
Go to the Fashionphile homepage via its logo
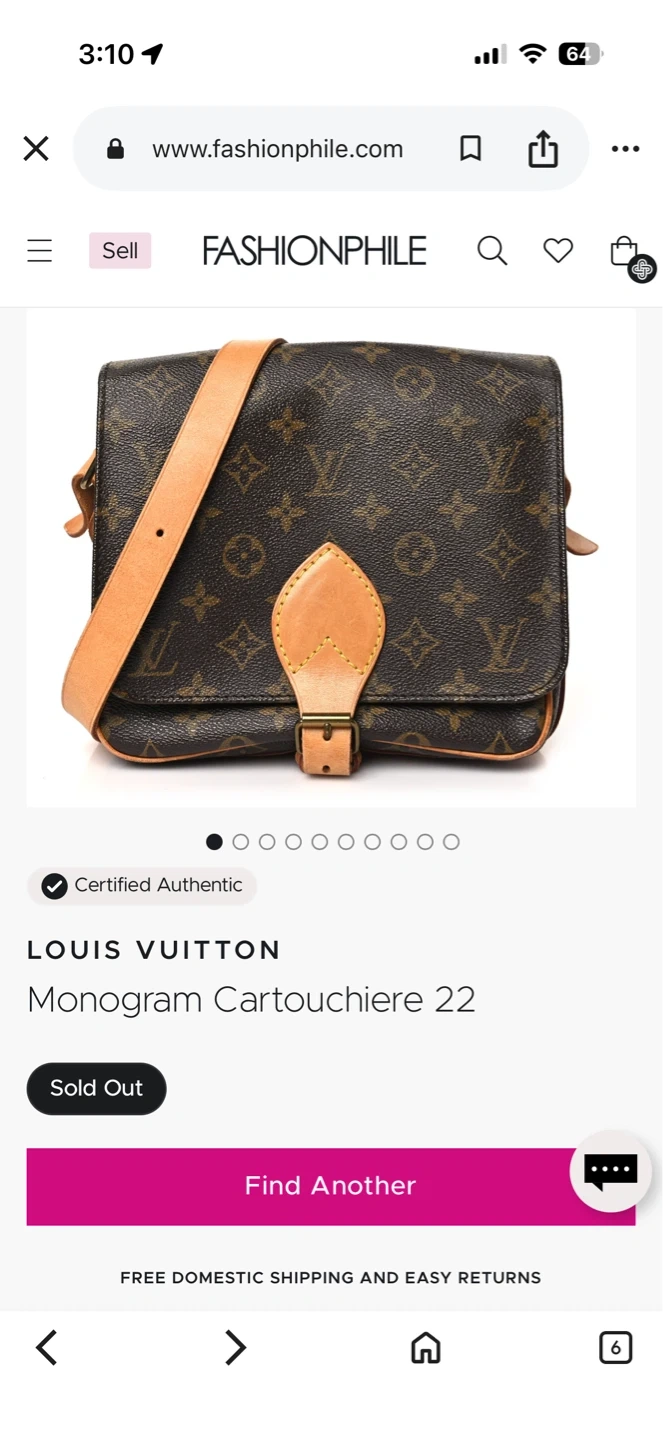[314, 250]
